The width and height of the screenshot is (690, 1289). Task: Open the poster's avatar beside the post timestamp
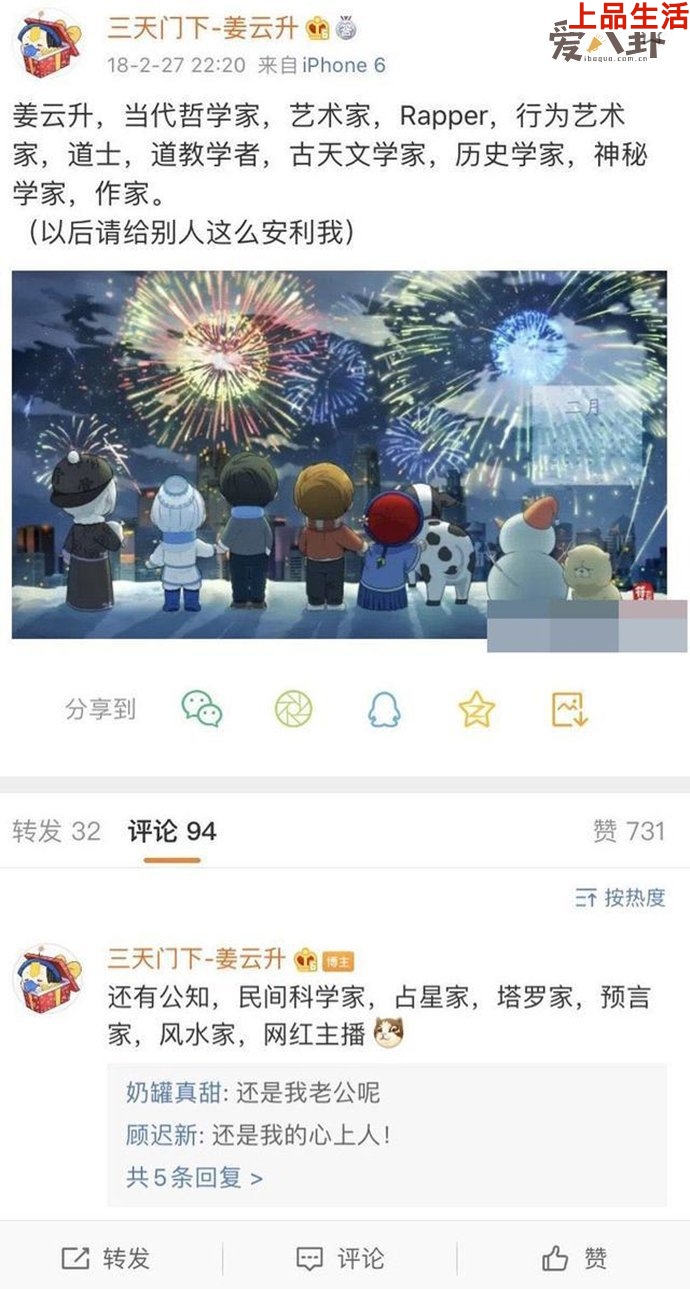tap(50, 45)
